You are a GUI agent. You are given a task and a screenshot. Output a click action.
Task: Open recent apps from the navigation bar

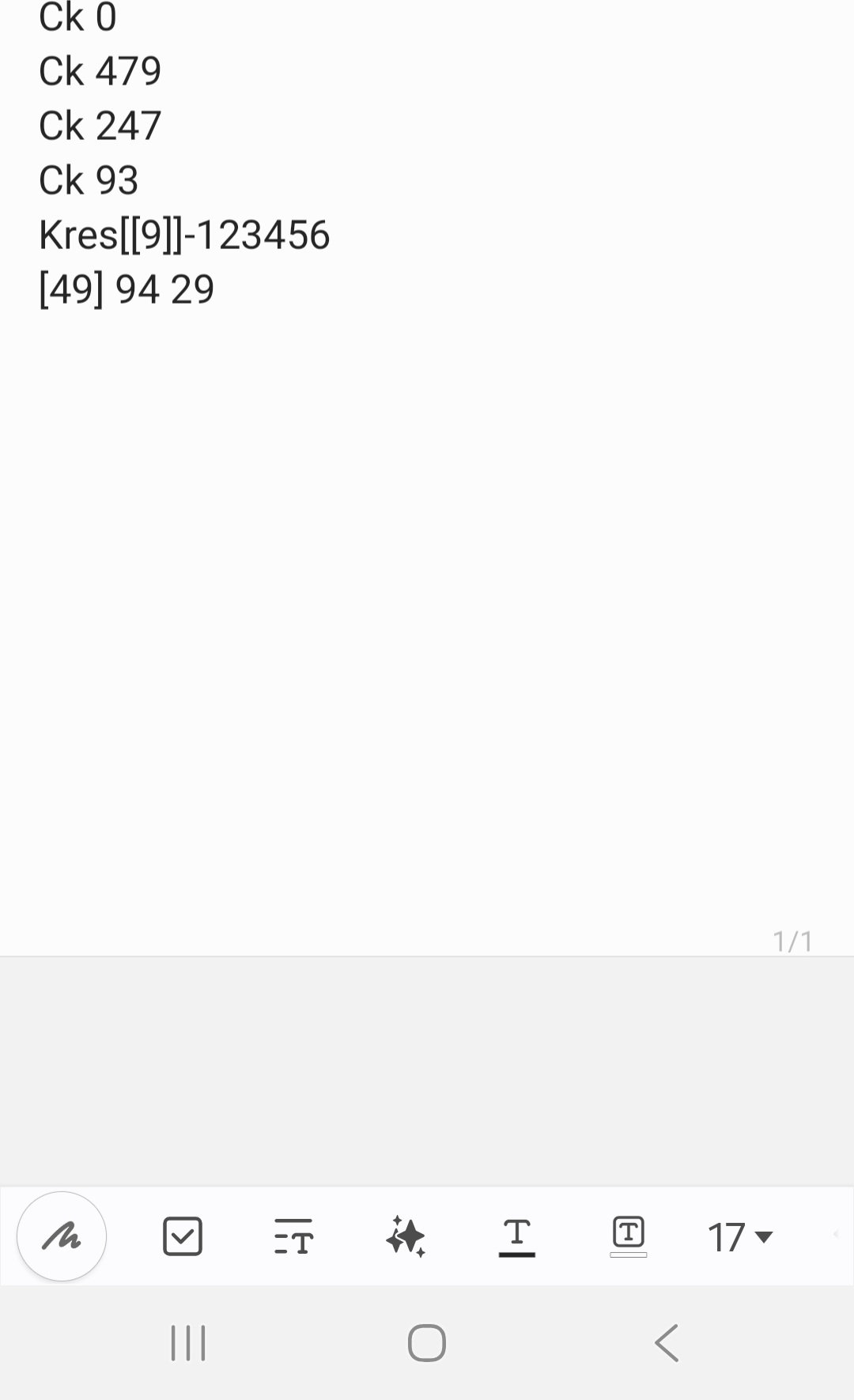188,1343
